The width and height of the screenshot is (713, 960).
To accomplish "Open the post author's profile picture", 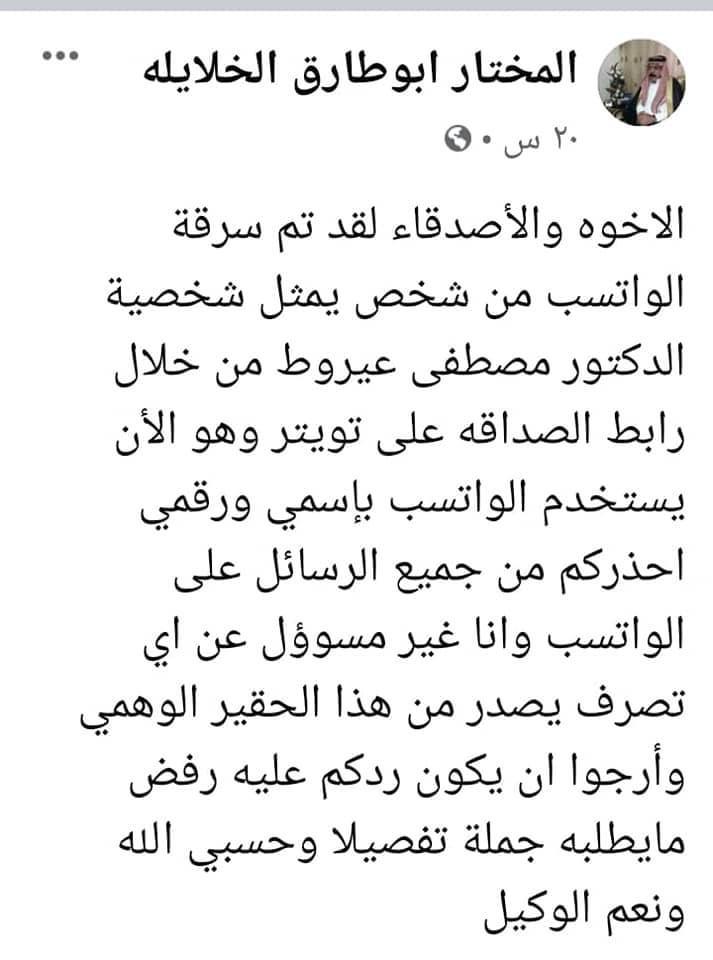I will point(640,82).
